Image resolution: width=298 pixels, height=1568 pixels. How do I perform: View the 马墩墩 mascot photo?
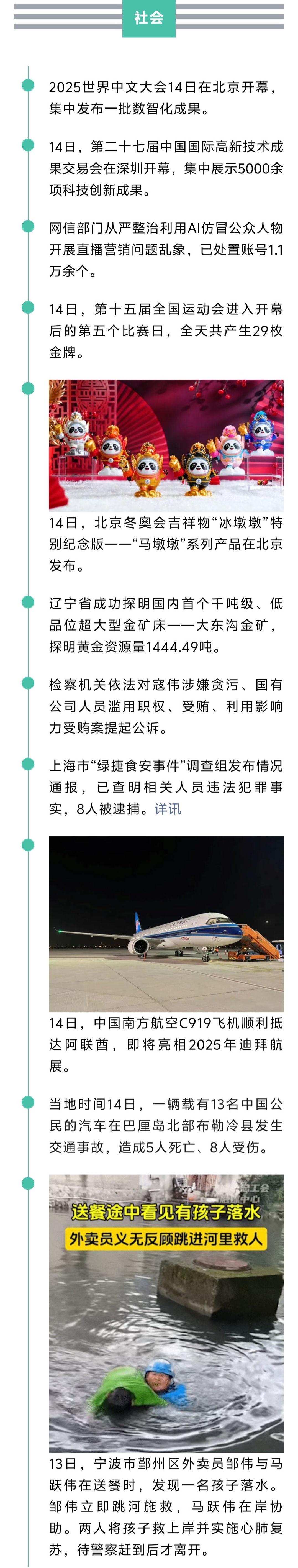[165, 445]
